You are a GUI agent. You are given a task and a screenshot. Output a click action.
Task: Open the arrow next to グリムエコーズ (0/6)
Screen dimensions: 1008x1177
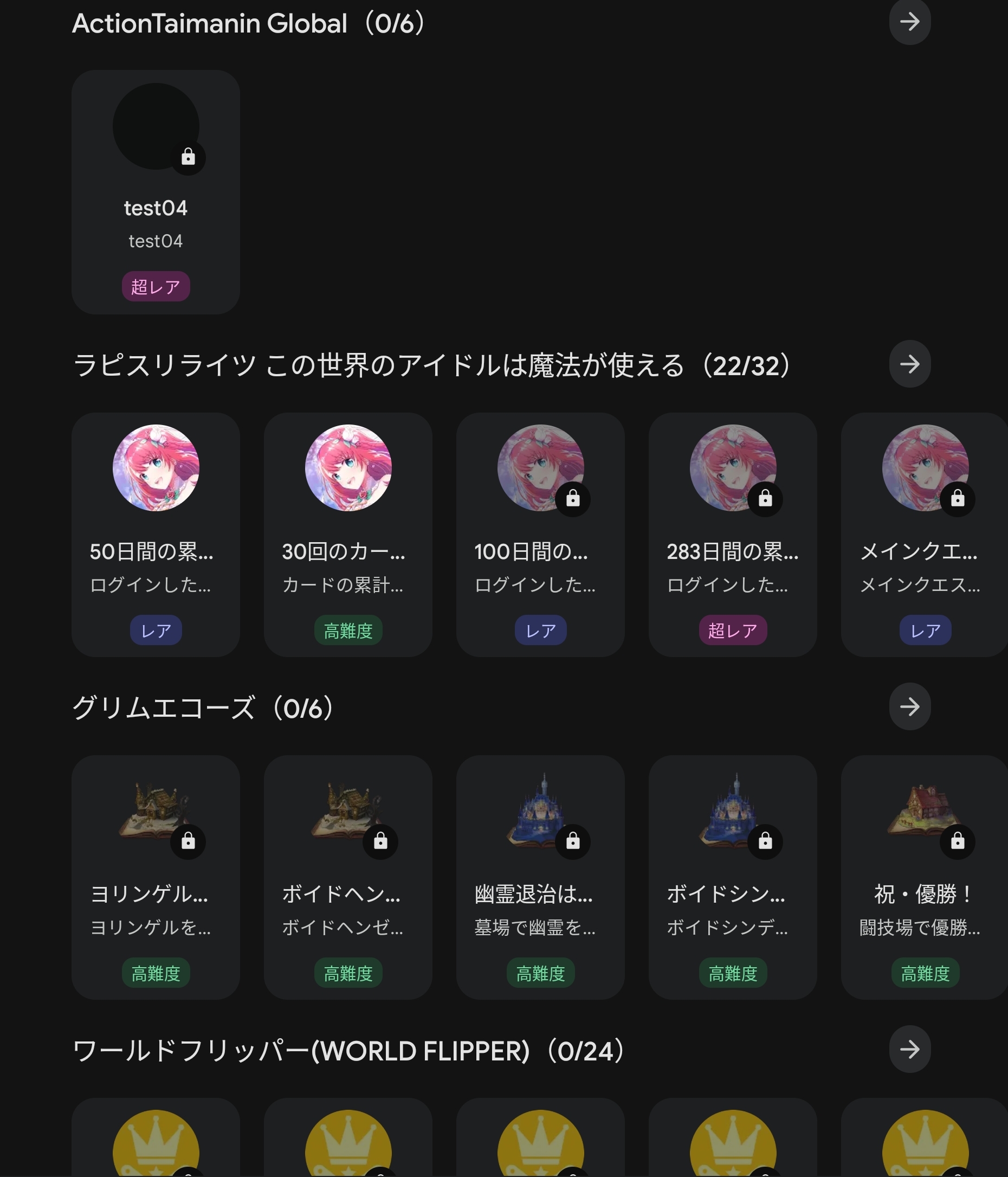tap(909, 706)
